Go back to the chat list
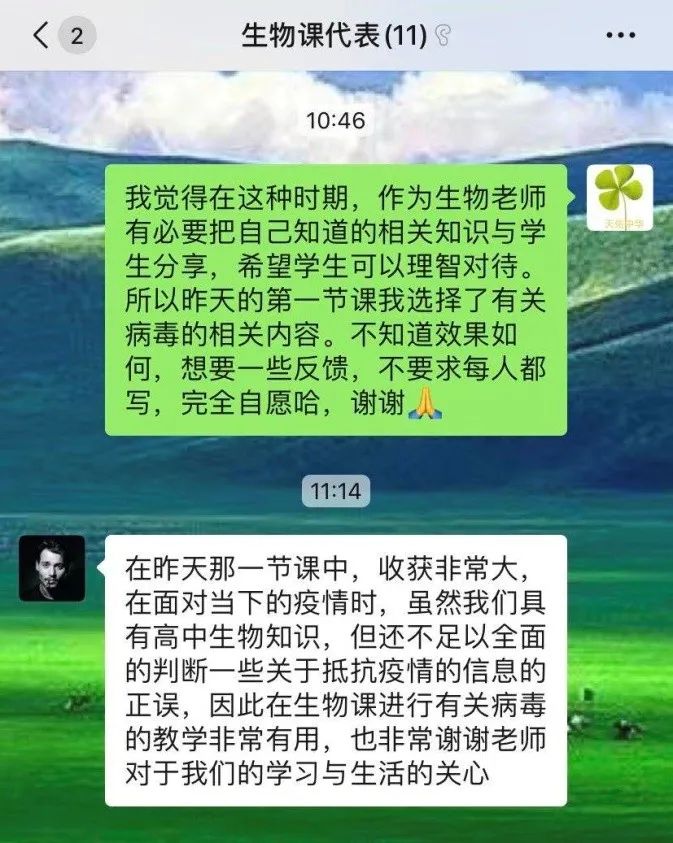The image size is (673, 843). click(x=42, y=37)
